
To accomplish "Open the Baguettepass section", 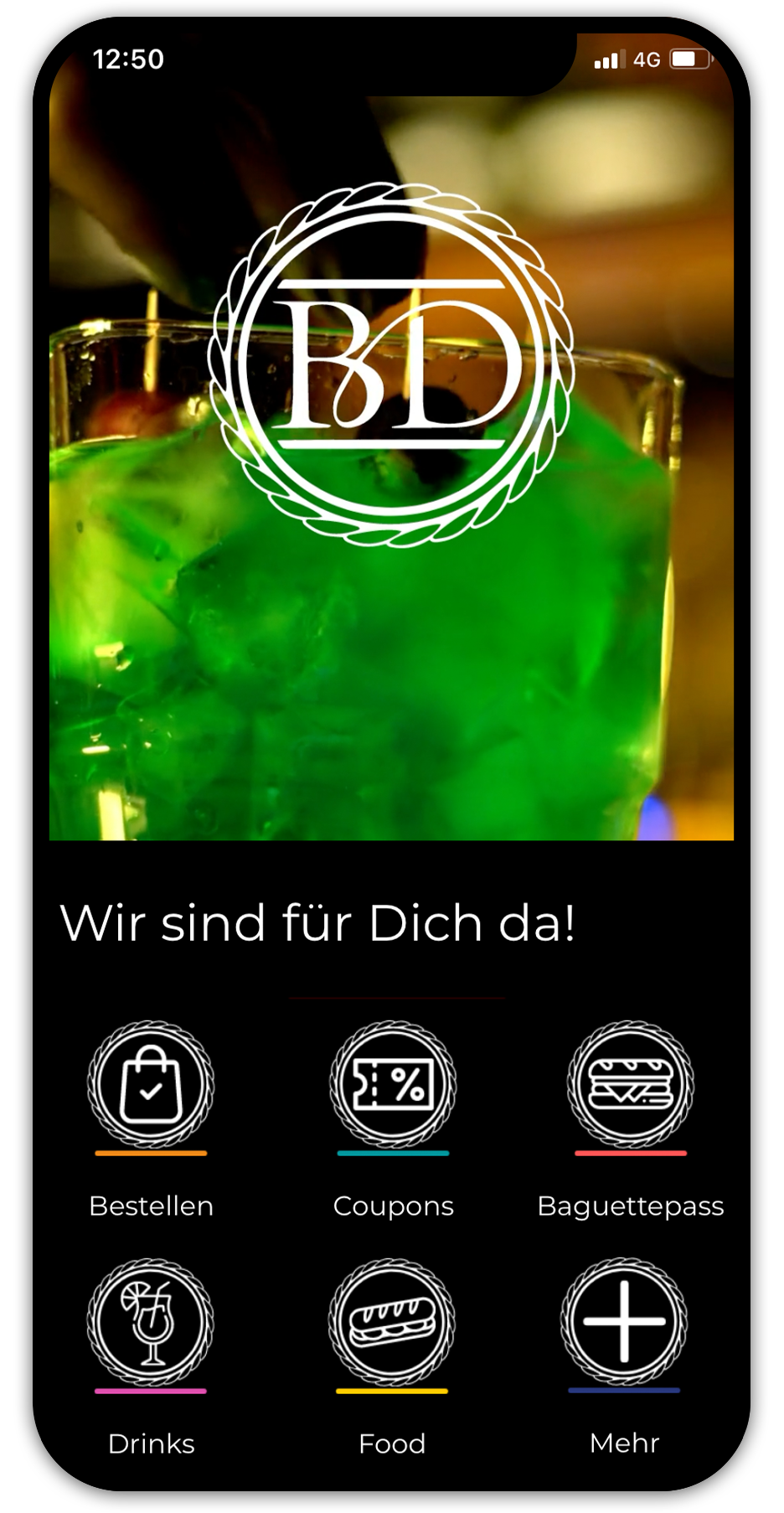I will click(x=631, y=1084).
